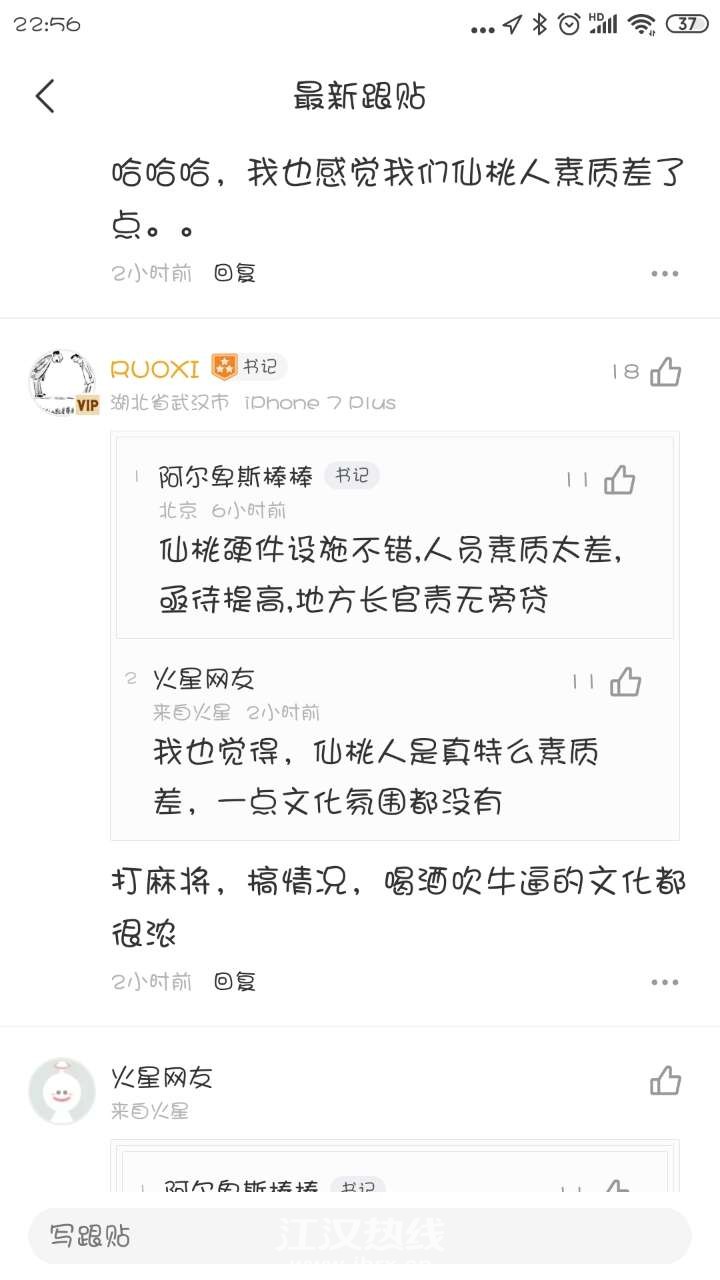The width and height of the screenshot is (720, 1280).
Task: Like the bottom 火星网友 comment
Action: tap(665, 1081)
